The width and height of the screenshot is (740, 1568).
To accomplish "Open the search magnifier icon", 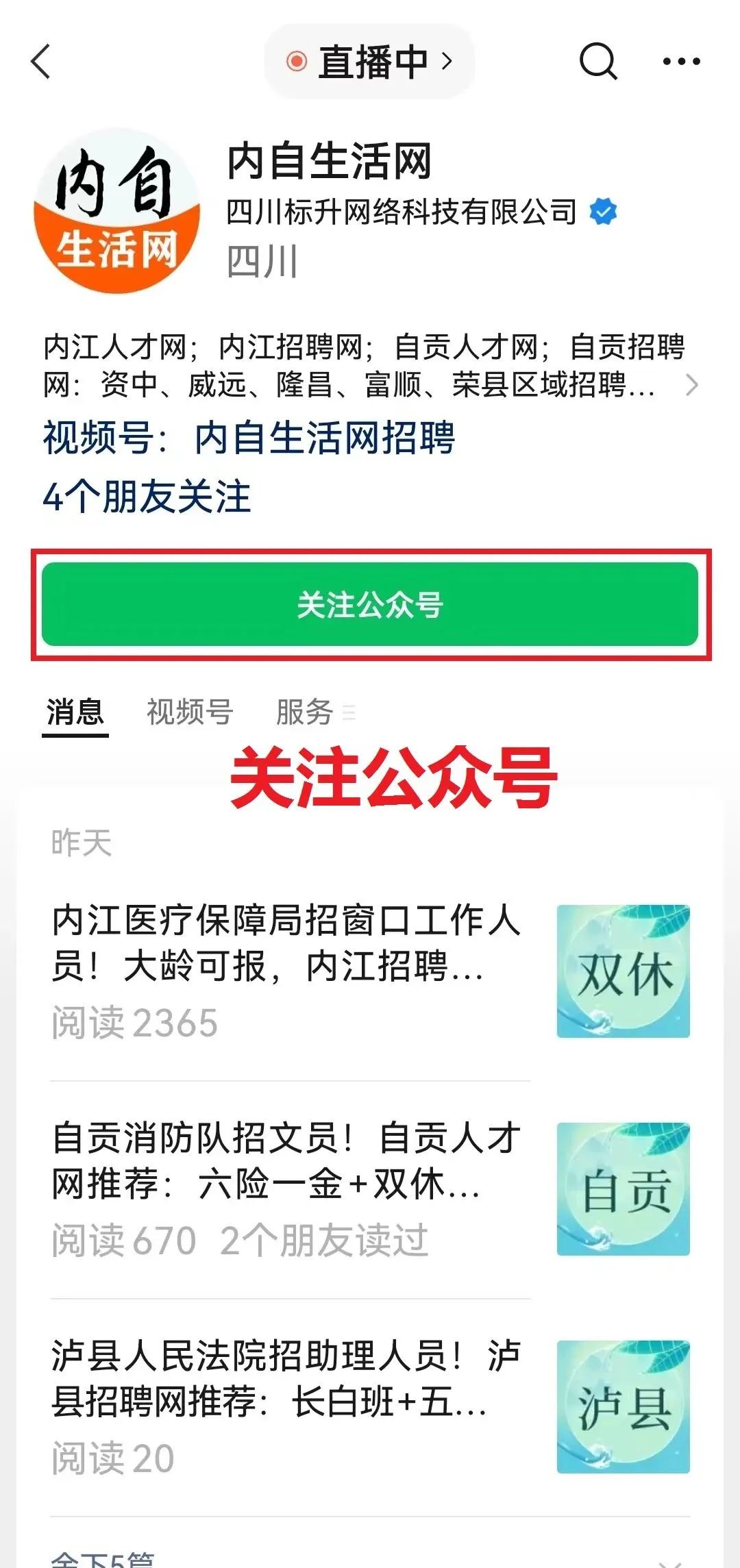I will [x=598, y=62].
